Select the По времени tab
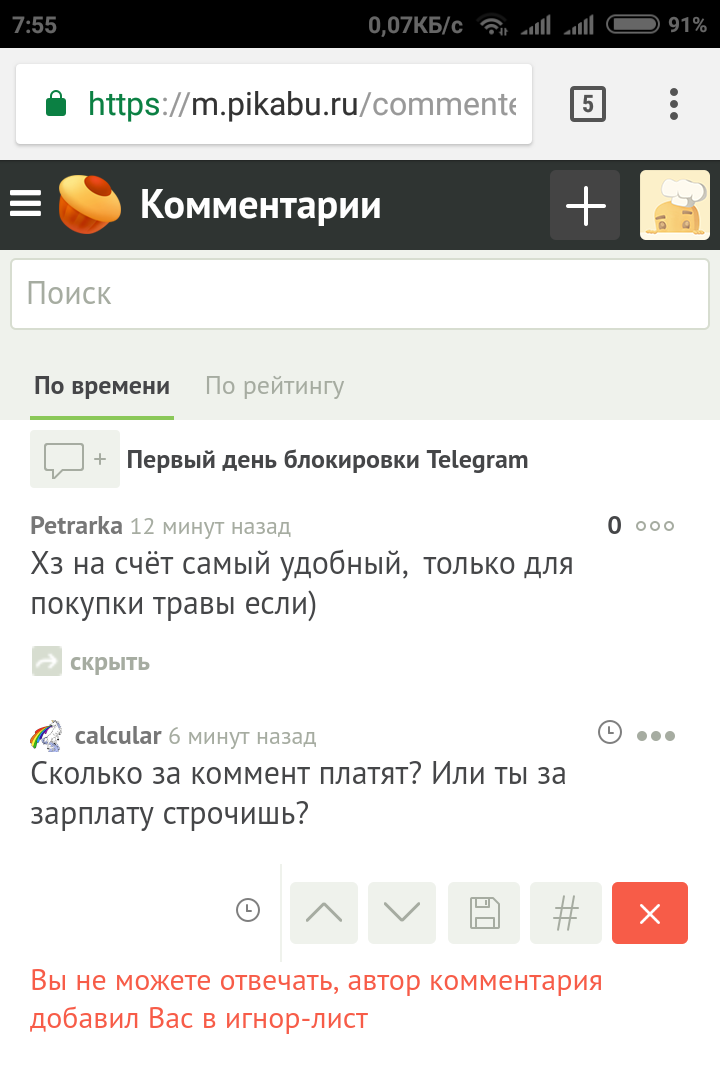Screen dimensions: 720x1078 (102, 386)
